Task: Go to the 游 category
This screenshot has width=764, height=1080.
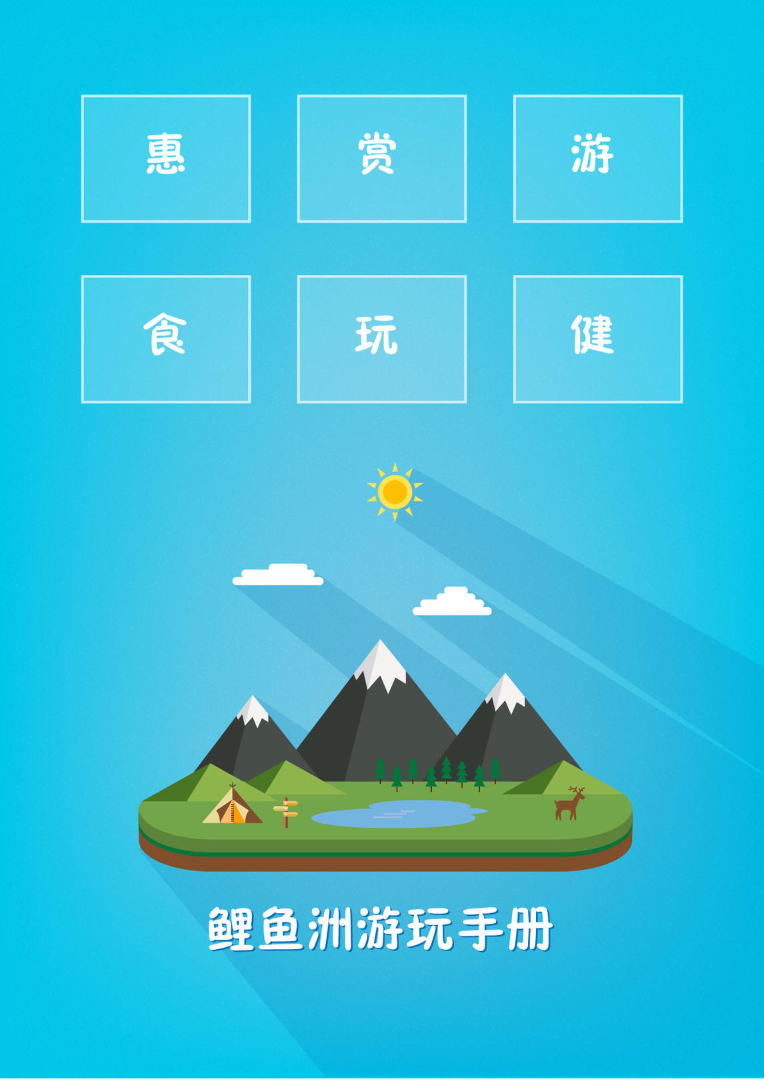Action: [x=598, y=159]
